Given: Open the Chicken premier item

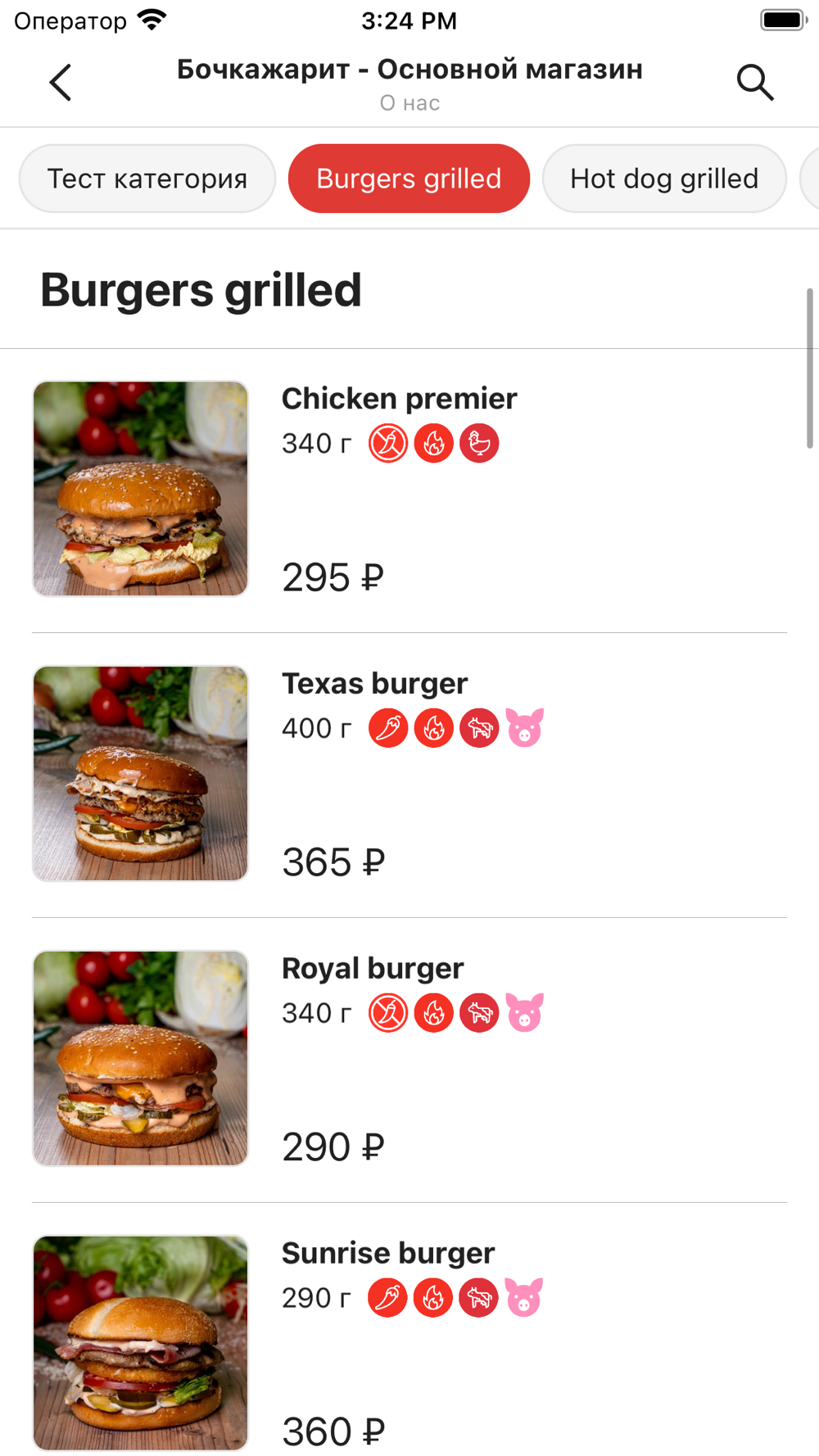Looking at the screenshot, I should (x=399, y=399).
